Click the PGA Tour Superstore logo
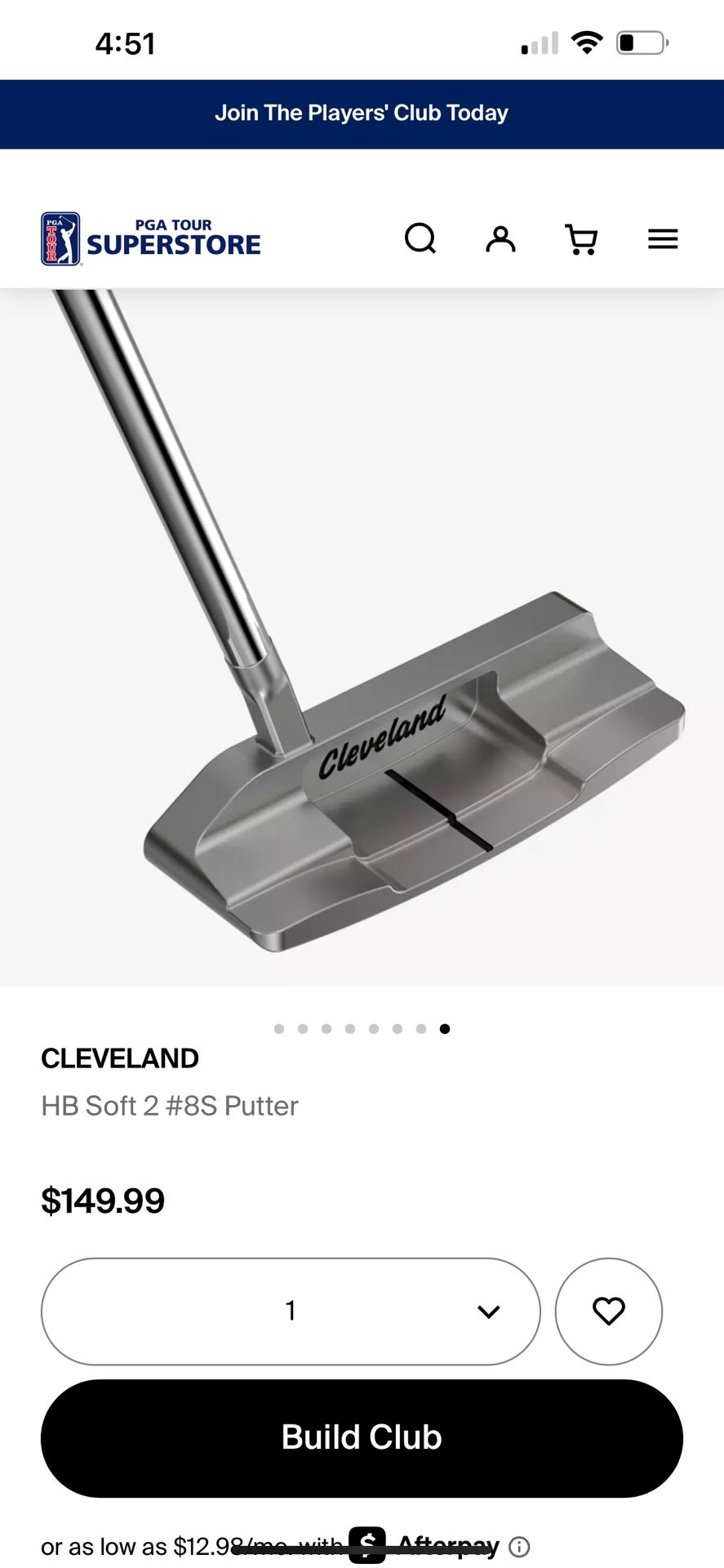Image resolution: width=724 pixels, height=1568 pixels. pyautogui.click(x=150, y=238)
